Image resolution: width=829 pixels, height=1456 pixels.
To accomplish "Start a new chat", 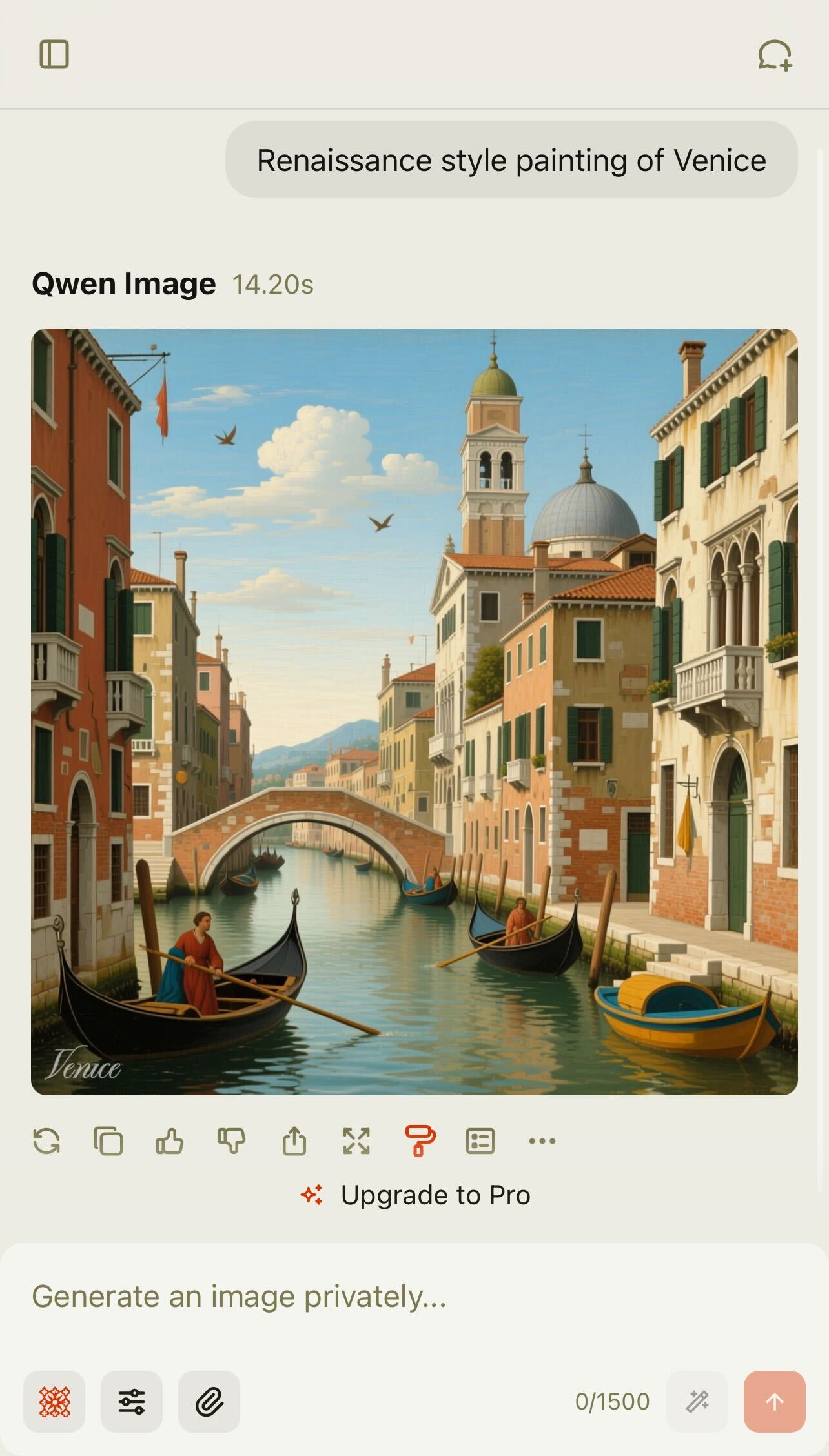I will pyautogui.click(x=774, y=56).
